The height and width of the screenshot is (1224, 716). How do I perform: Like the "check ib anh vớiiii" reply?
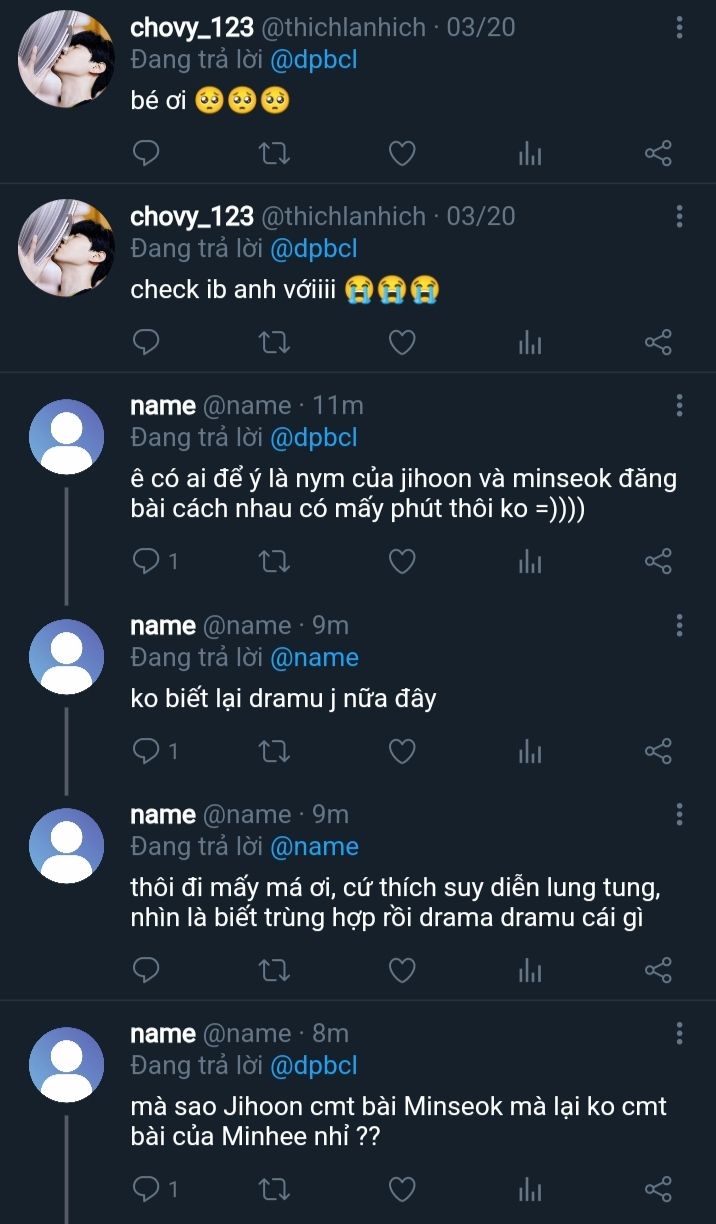[402, 343]
